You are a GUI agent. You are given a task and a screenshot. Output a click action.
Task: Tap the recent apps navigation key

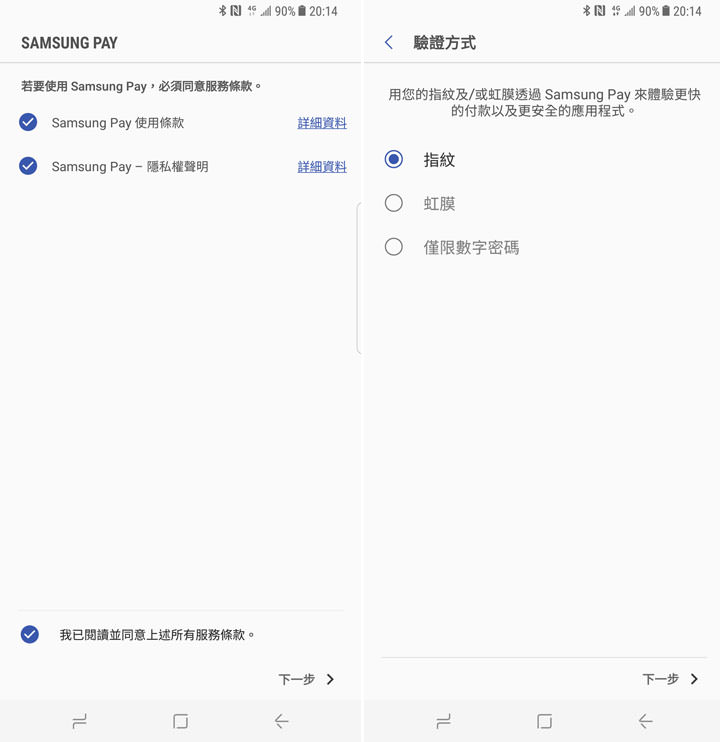tap(80, 720)
